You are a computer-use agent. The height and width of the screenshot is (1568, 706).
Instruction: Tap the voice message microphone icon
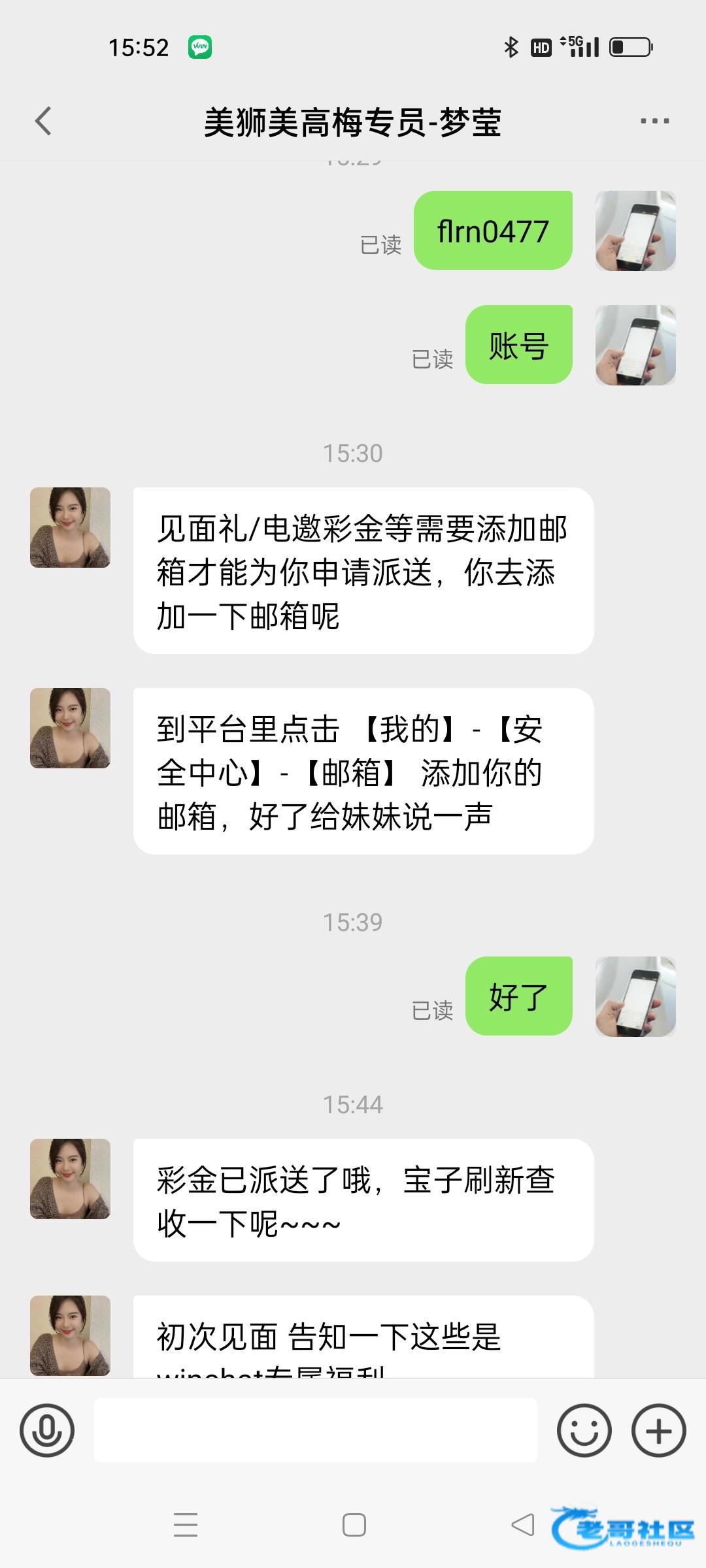click(47, 1430)
